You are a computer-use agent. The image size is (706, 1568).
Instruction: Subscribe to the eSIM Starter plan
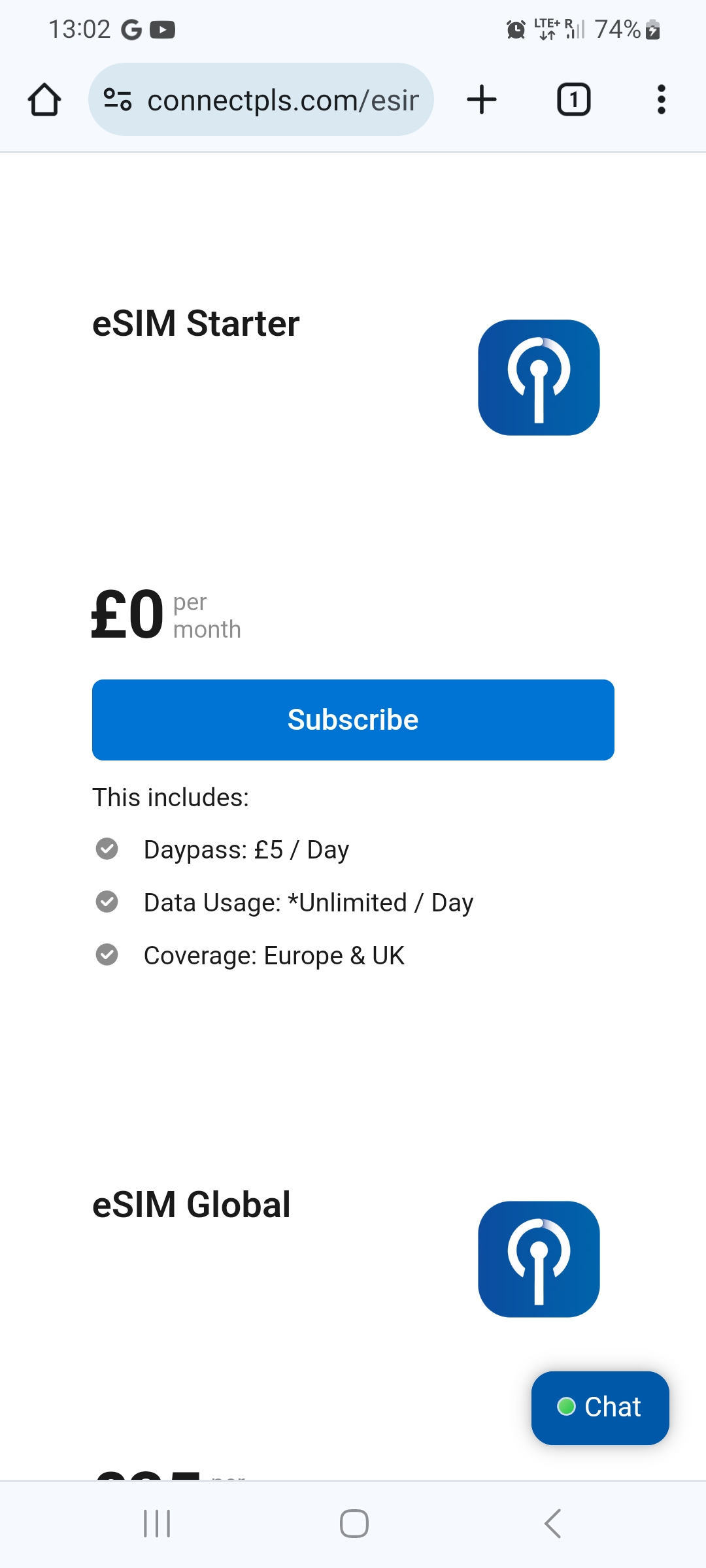tap(353, 719)
